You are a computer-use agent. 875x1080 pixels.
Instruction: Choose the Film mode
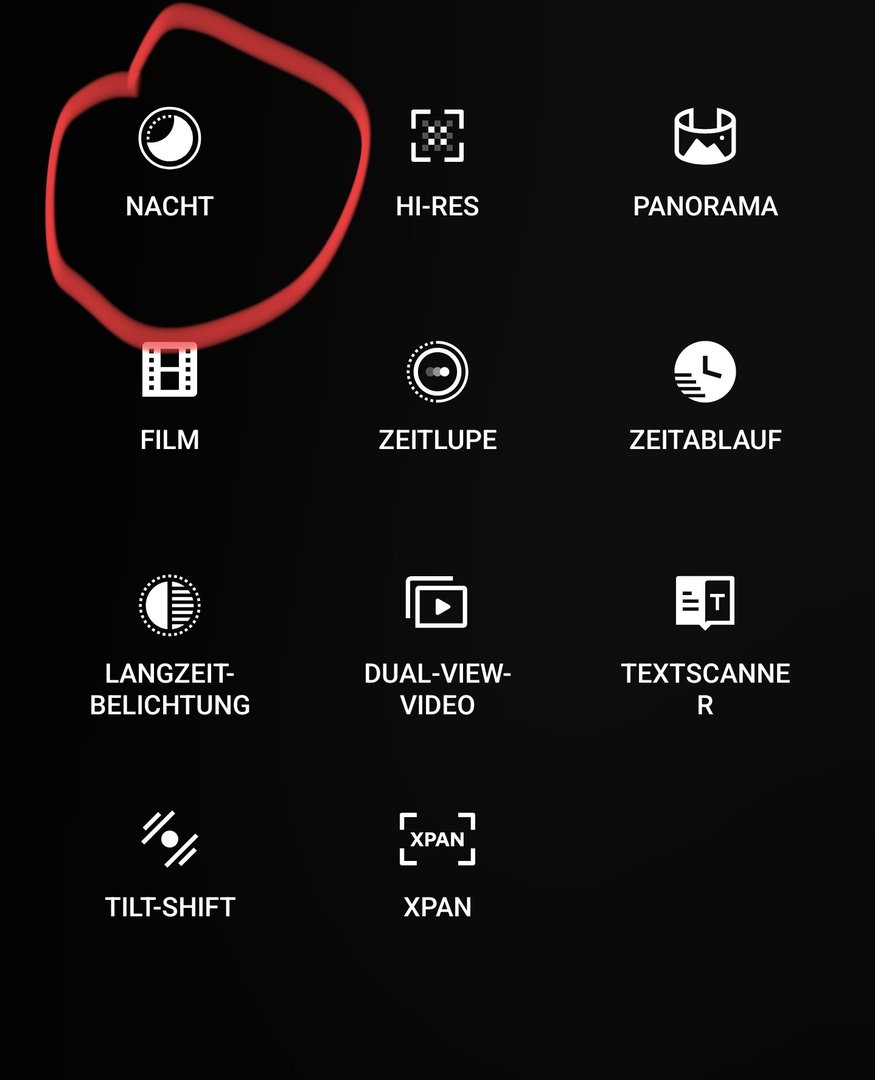(169, 372)
